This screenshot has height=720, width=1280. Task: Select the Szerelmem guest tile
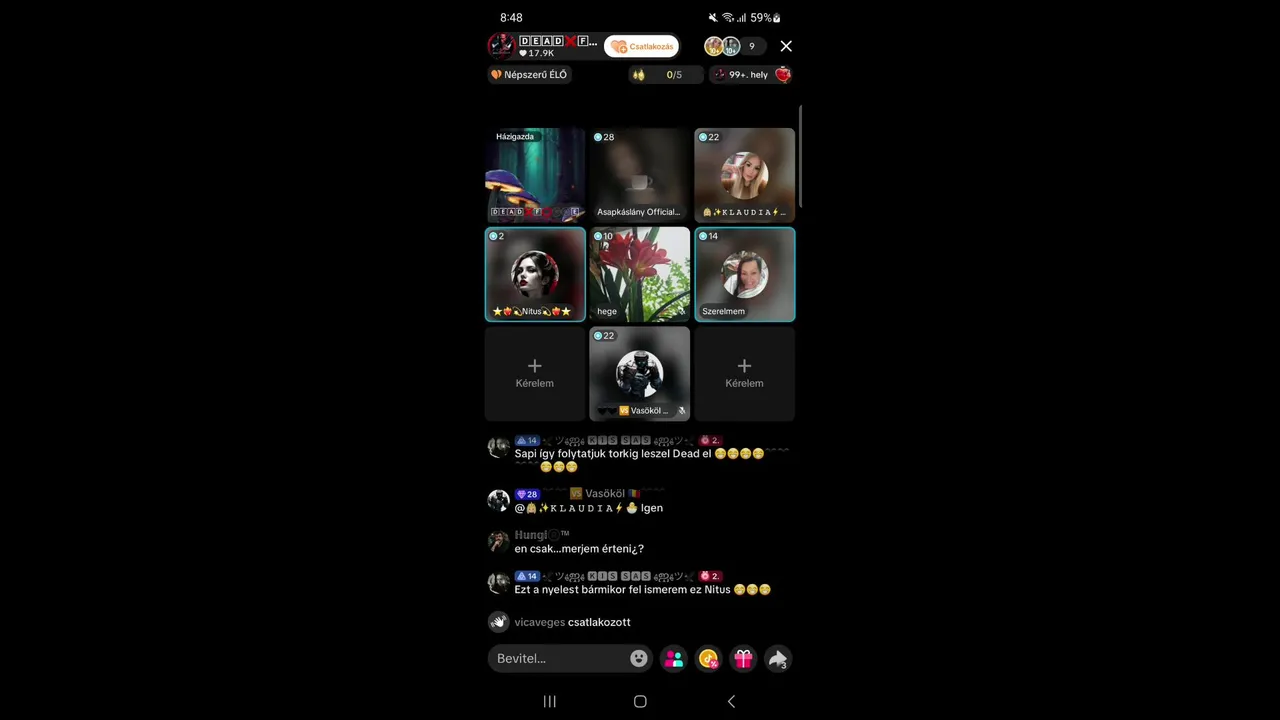coord(744,274)
